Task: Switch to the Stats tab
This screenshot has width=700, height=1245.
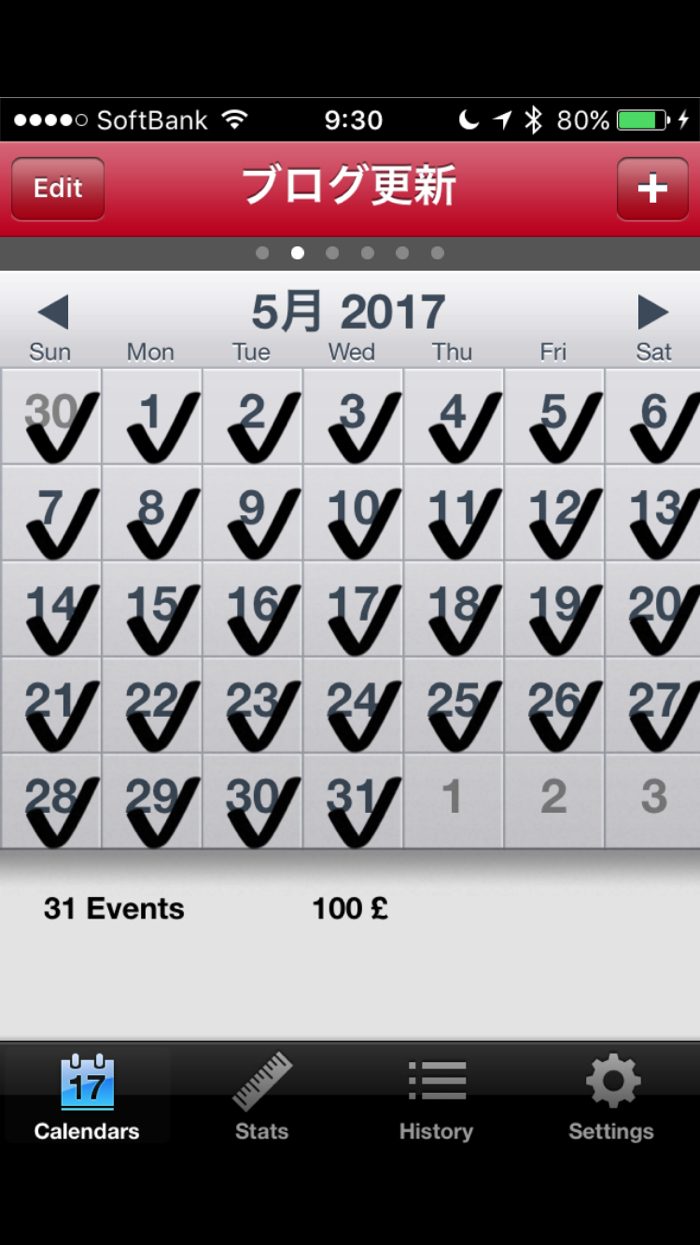Action: click(x=261, y=1097)
